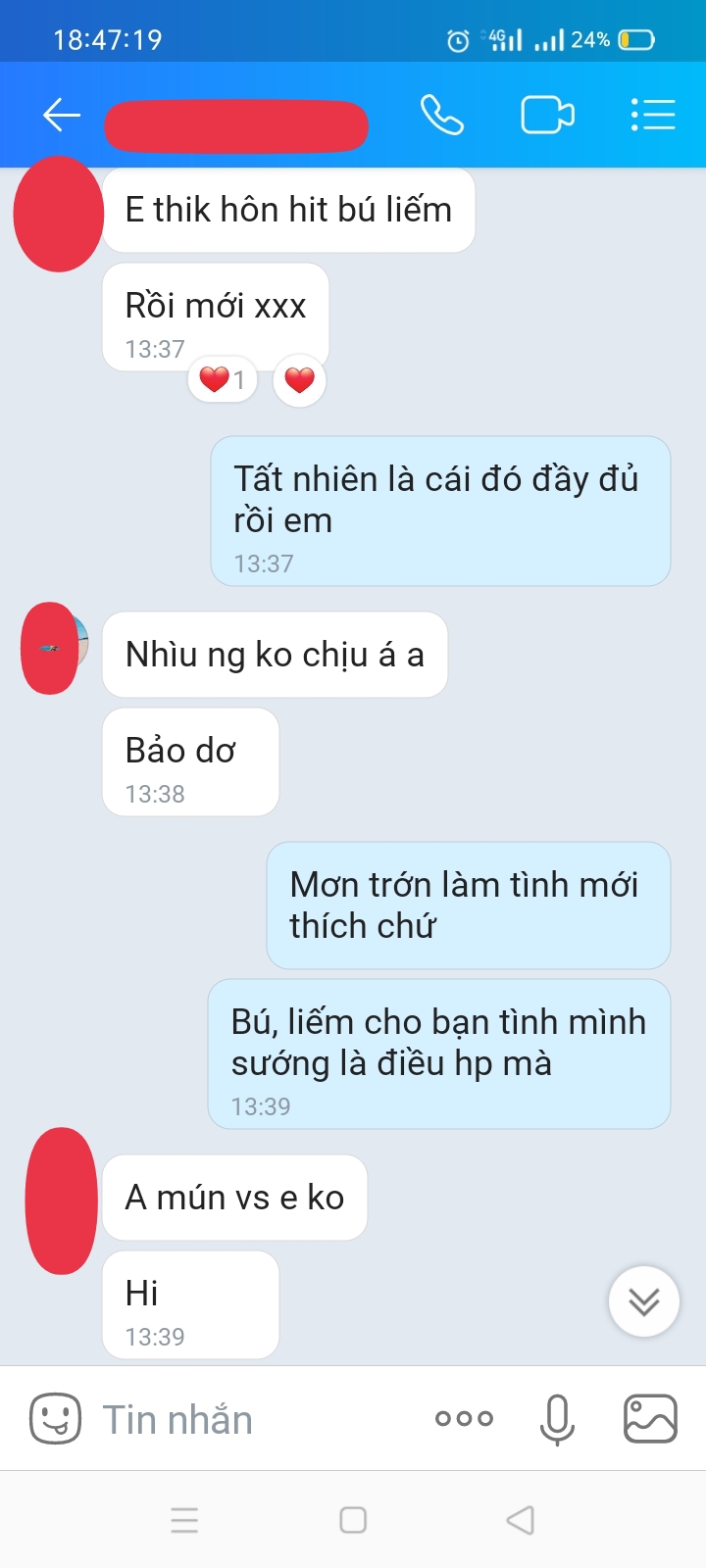Open the sticker and emoji picker
This screenshot has height=1568, width=706.
click(x=55, y=1419)
